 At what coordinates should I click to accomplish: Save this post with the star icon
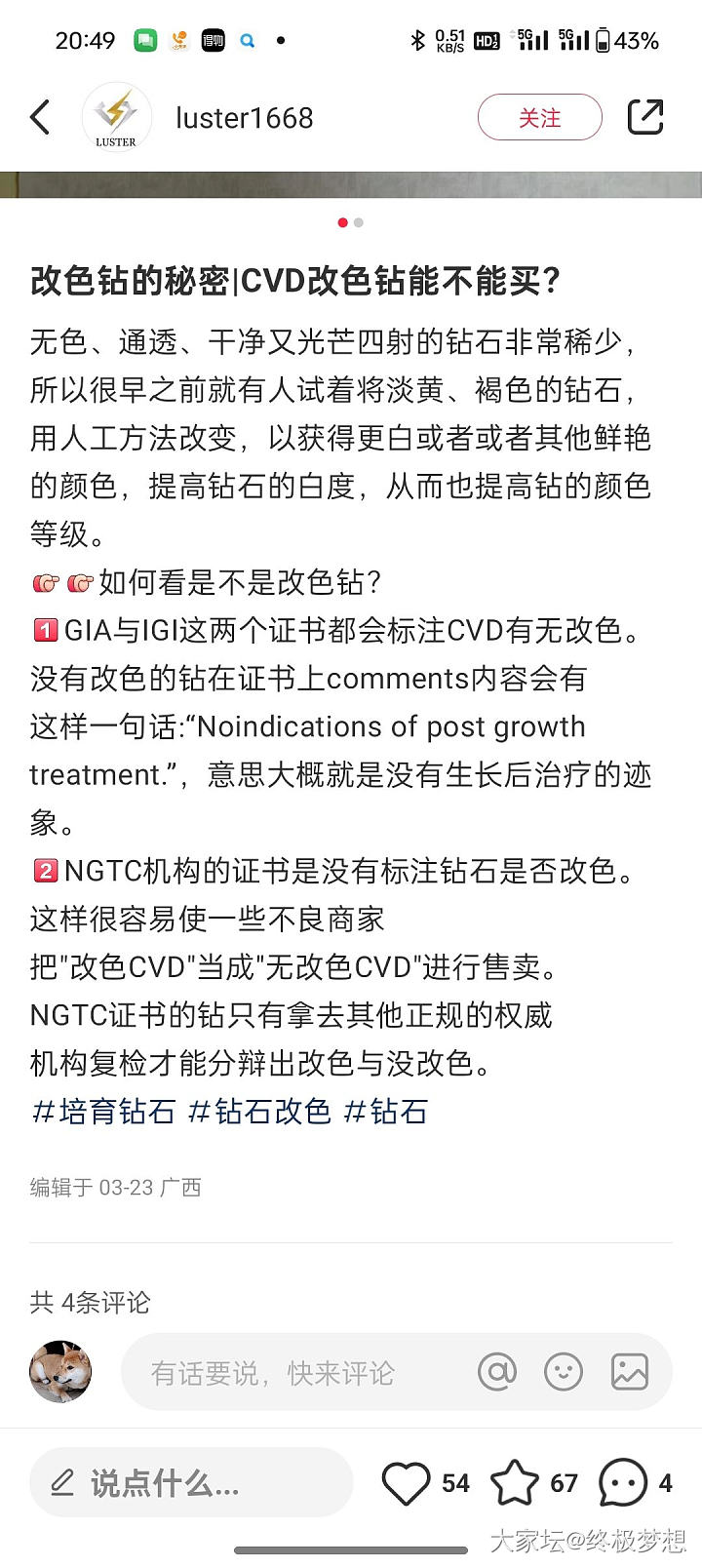coord(514,1483)
